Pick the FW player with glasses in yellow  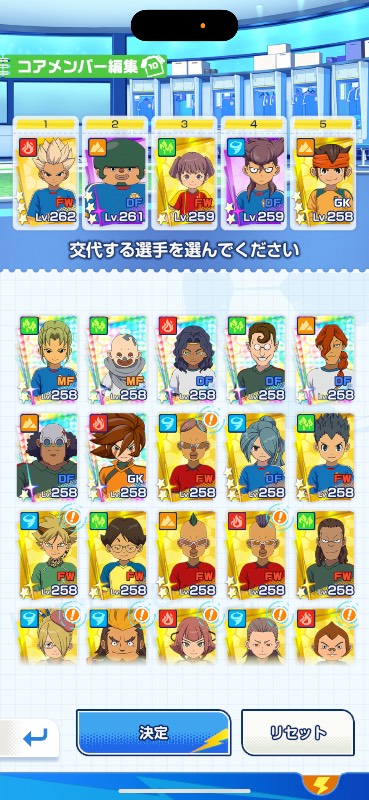[x=117, y=555]
